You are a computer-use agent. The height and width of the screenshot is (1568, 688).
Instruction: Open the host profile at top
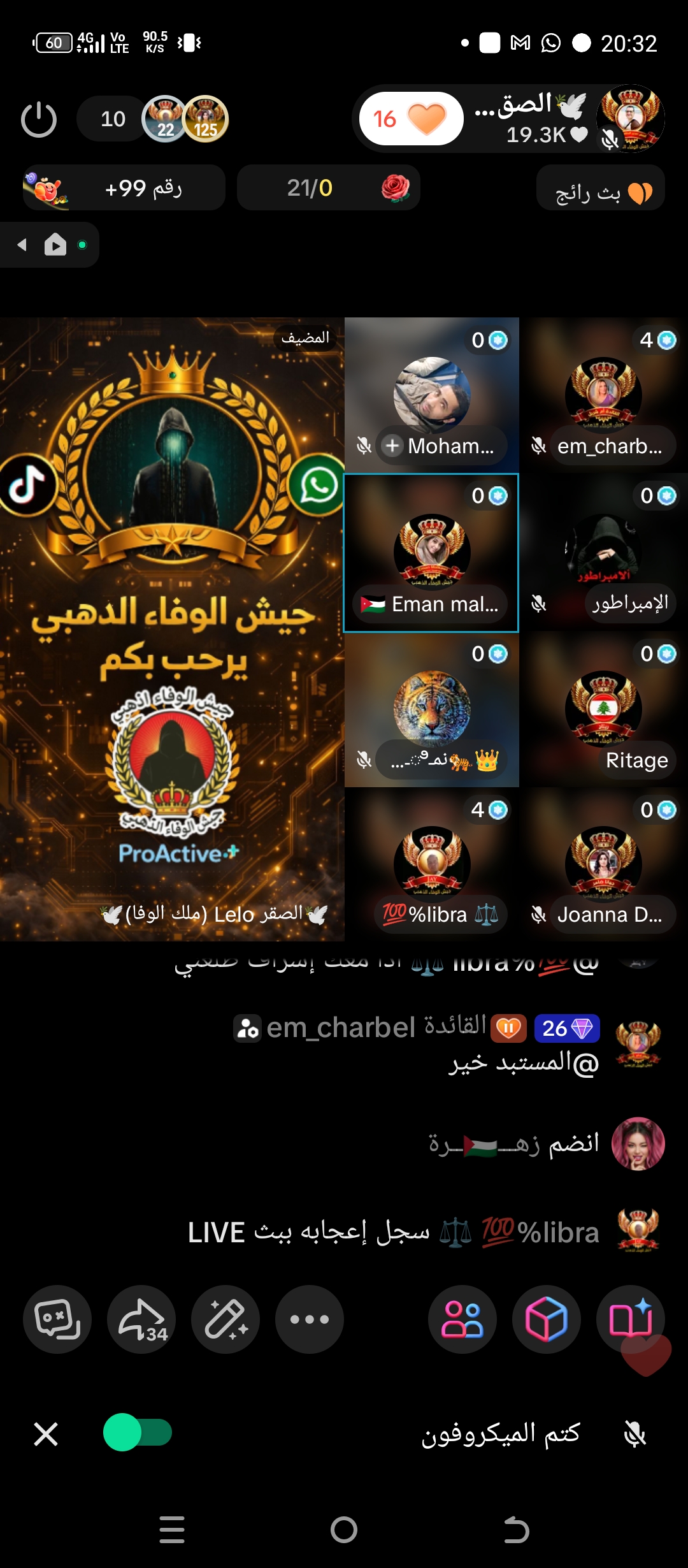coord(629,119)
